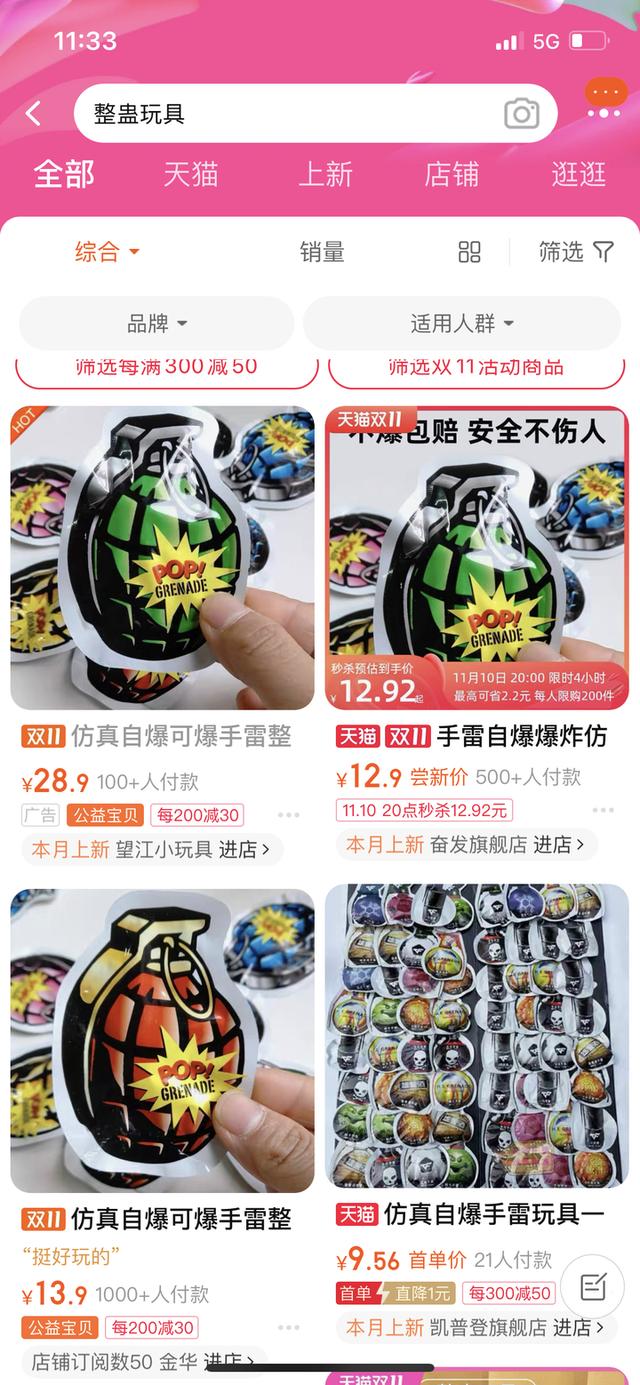Open the orange messages bubble menu

[604, 100]
